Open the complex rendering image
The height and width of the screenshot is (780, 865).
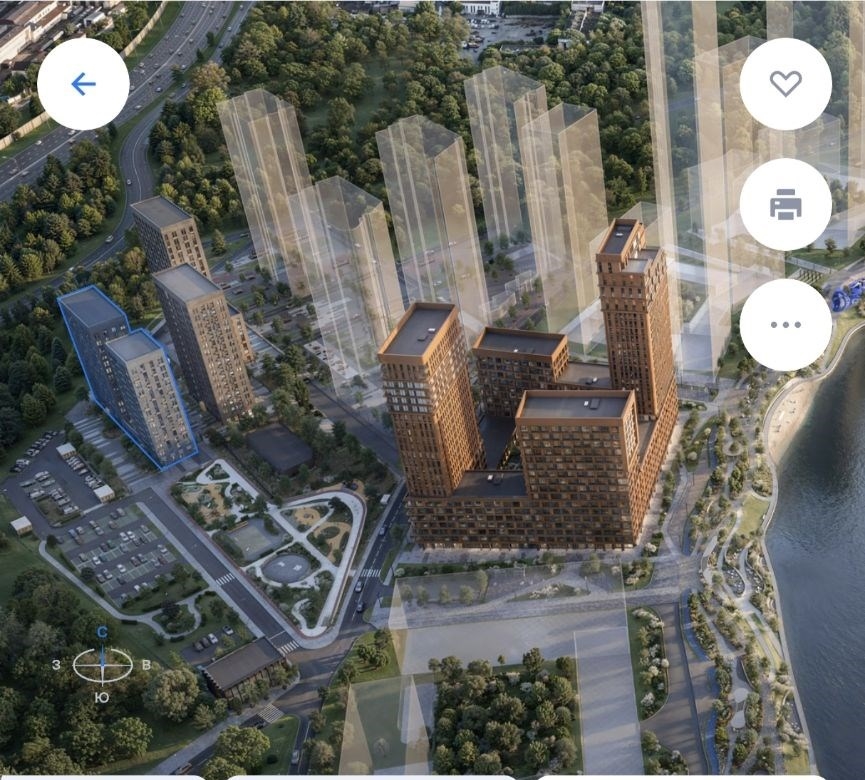coord(430,450)
